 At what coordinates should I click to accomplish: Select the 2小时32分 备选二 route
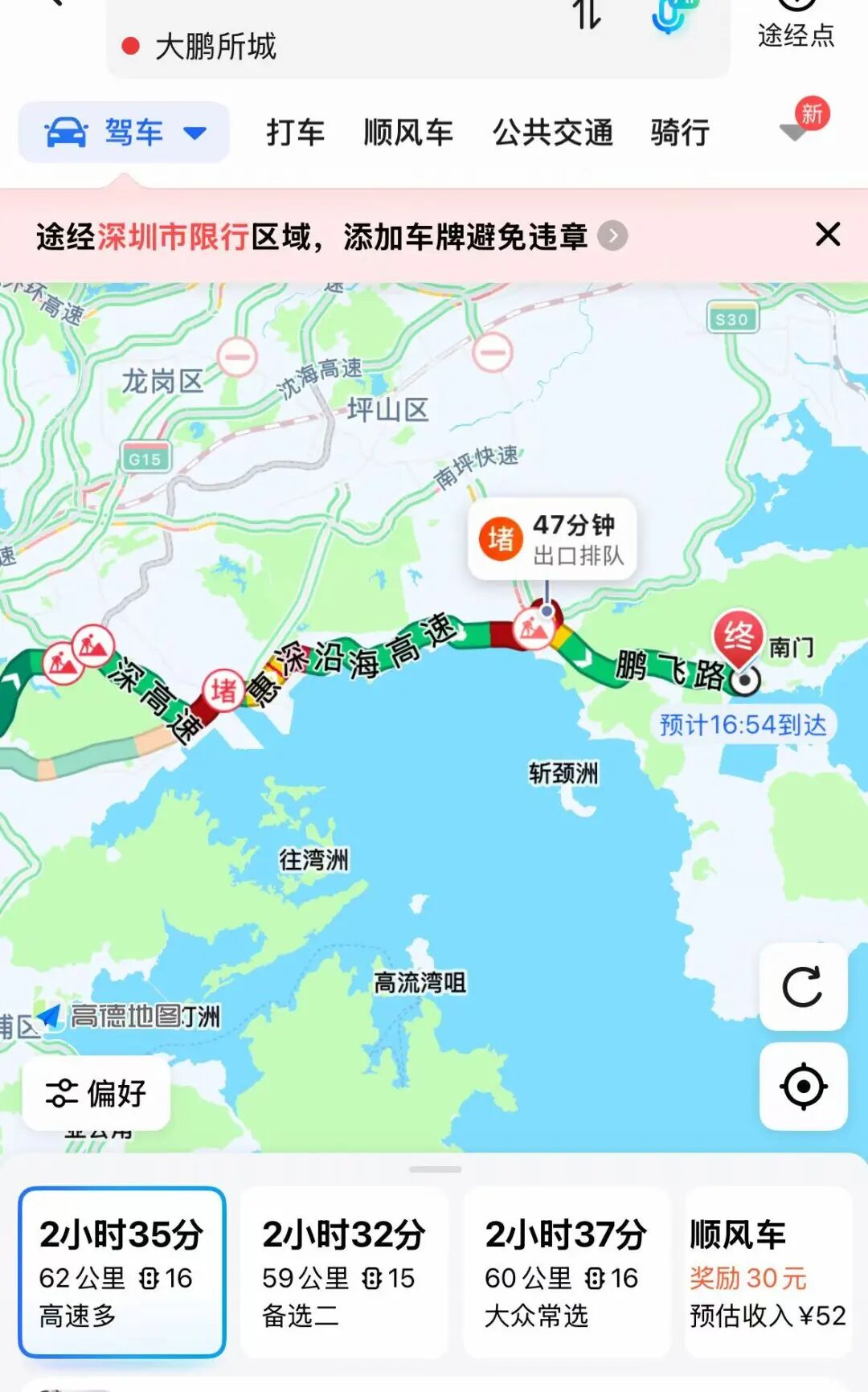point(344,1271)
